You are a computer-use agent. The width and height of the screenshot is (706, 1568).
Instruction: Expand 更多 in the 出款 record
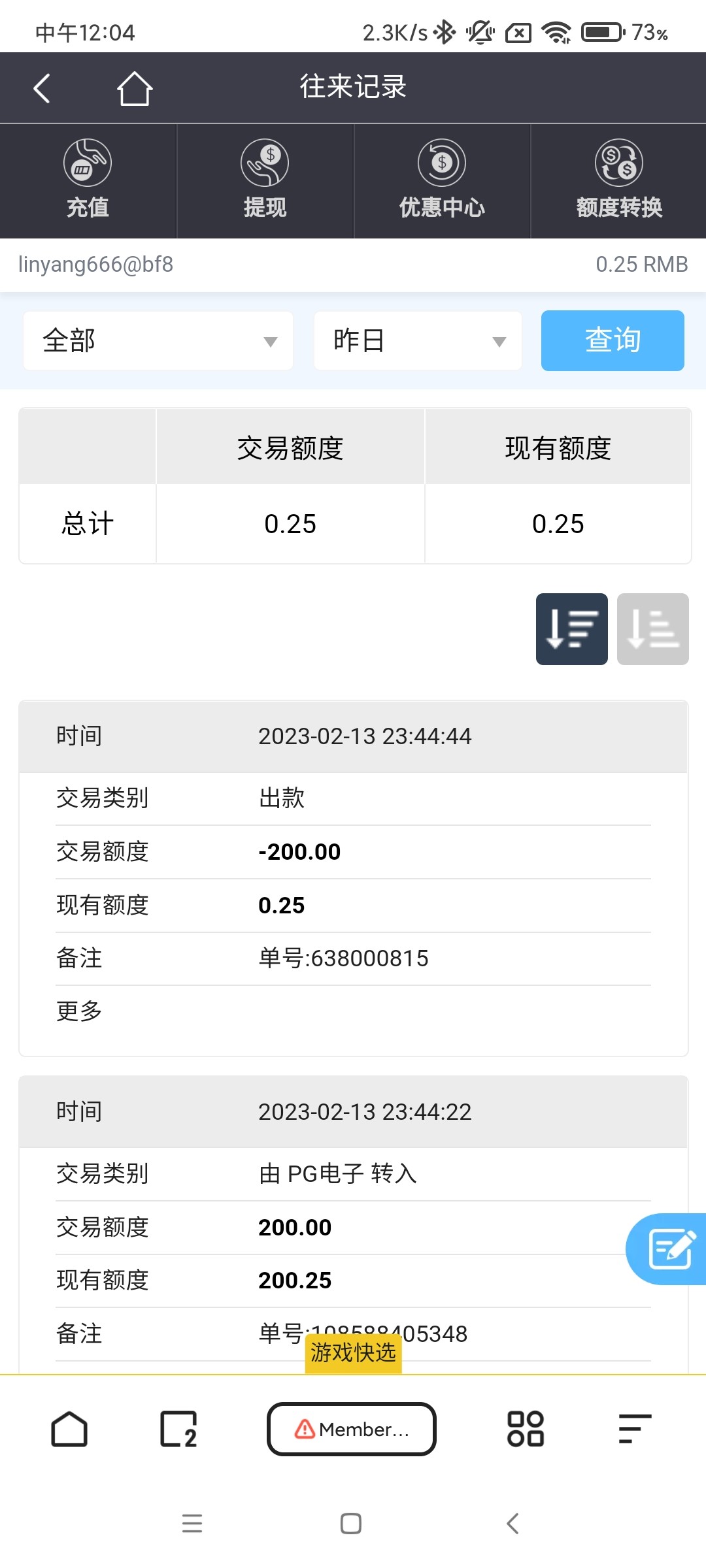(79, 1011)
